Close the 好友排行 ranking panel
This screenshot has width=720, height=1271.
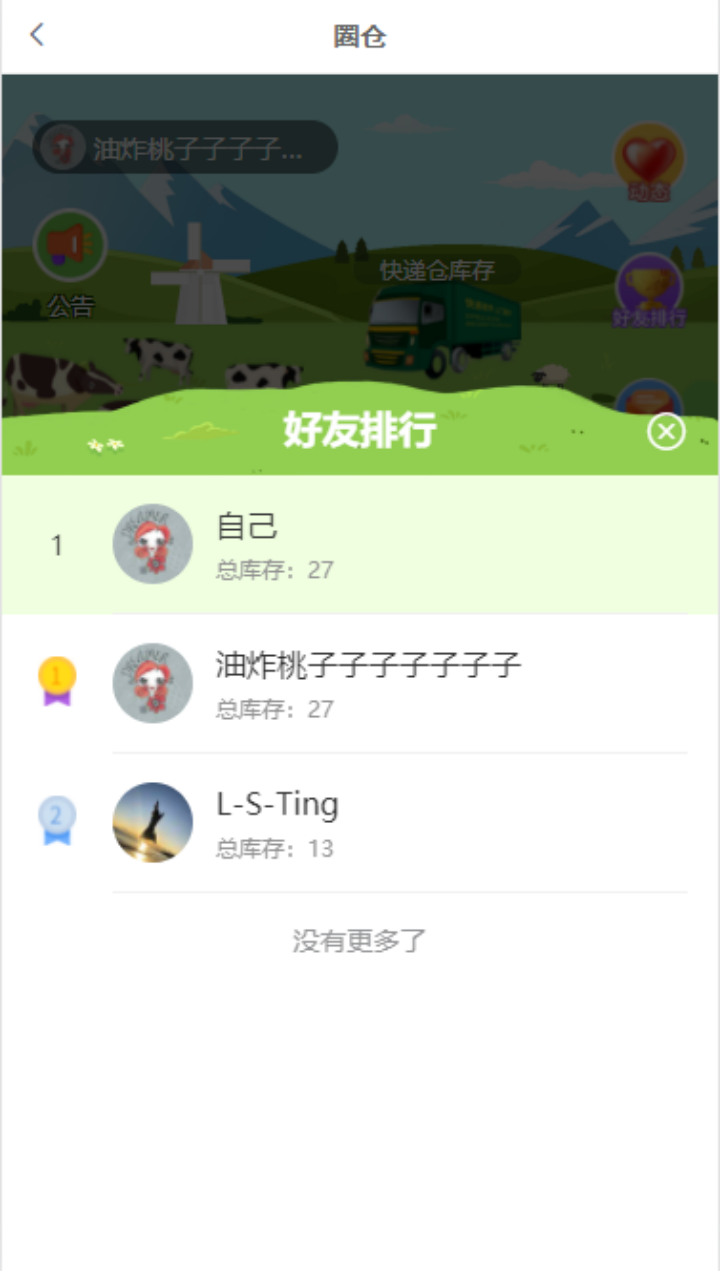666,432
